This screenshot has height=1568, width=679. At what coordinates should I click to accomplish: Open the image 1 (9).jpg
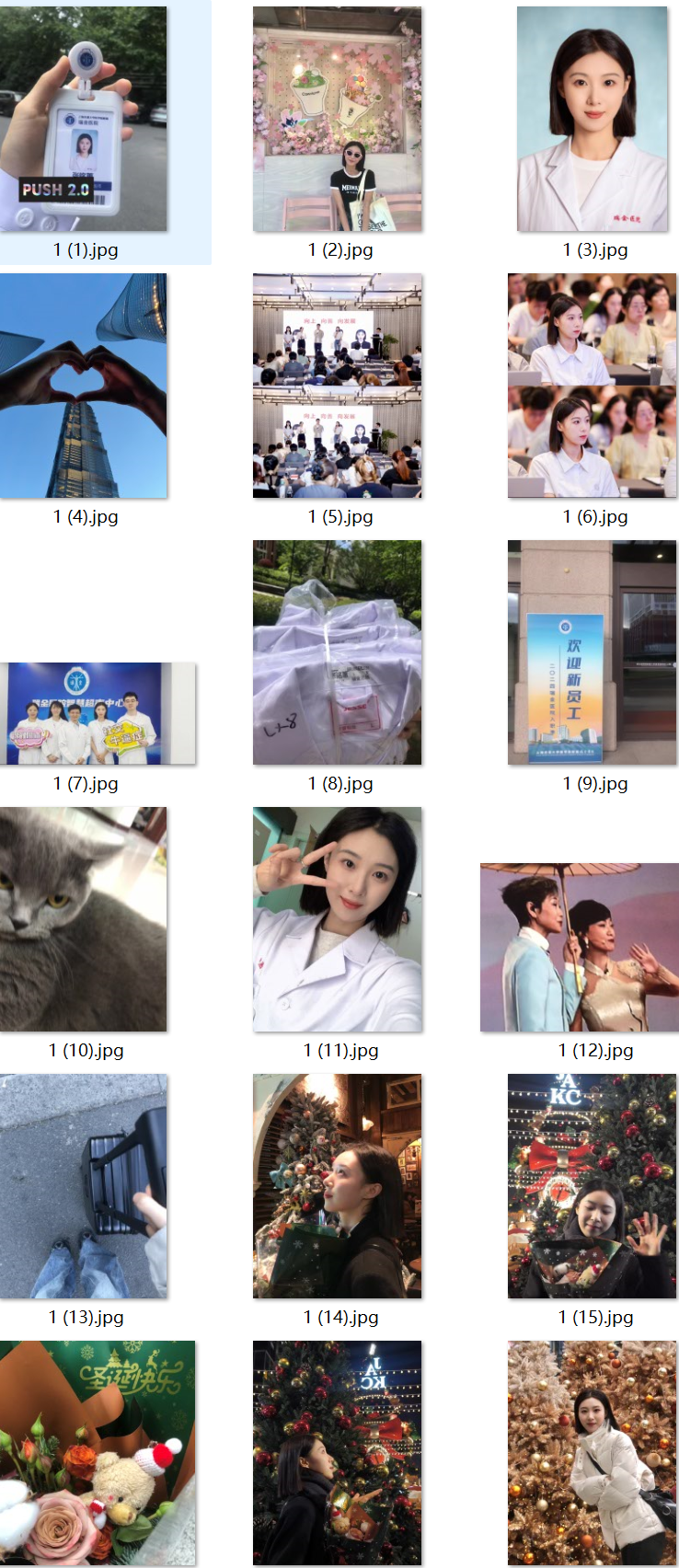[592, 652]
